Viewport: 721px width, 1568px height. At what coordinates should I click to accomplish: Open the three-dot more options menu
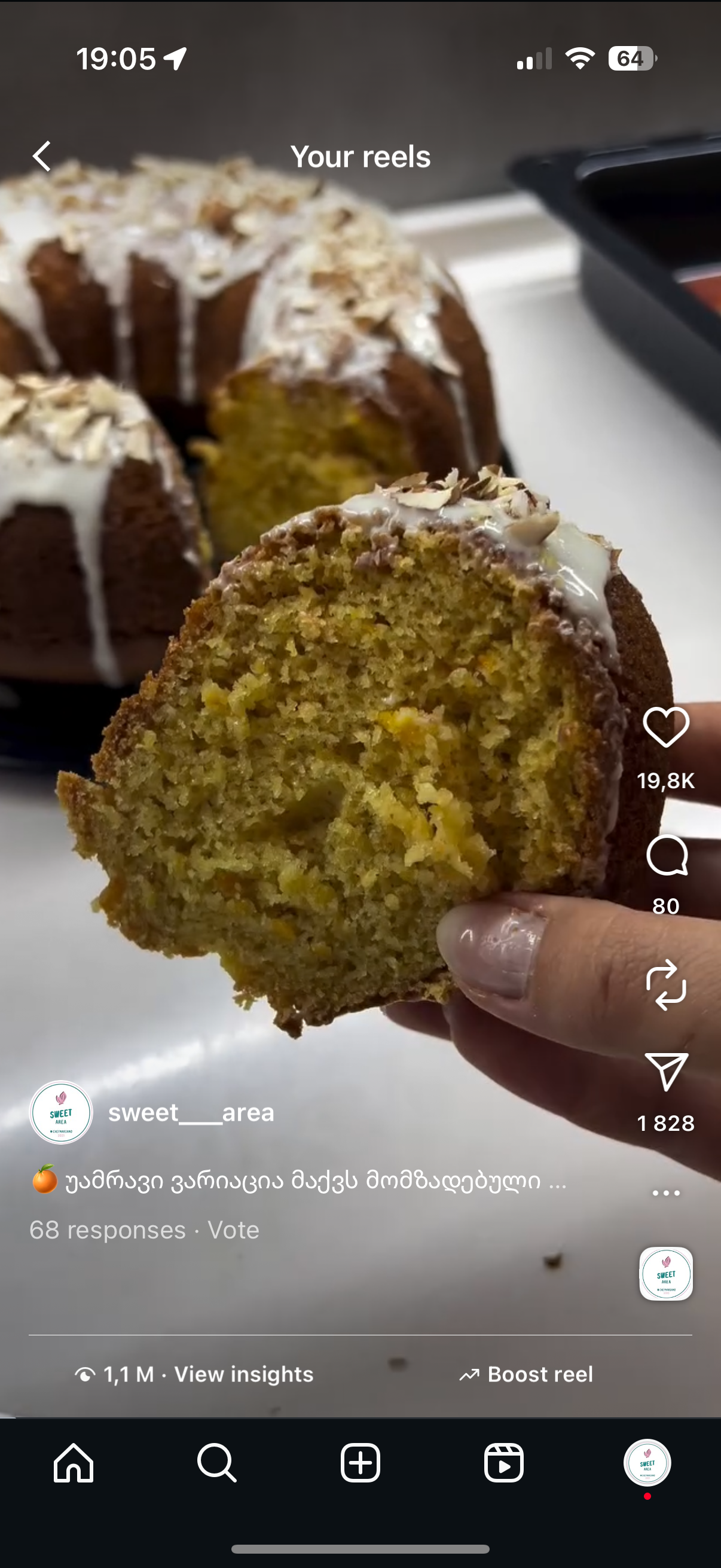point(665,1193)
